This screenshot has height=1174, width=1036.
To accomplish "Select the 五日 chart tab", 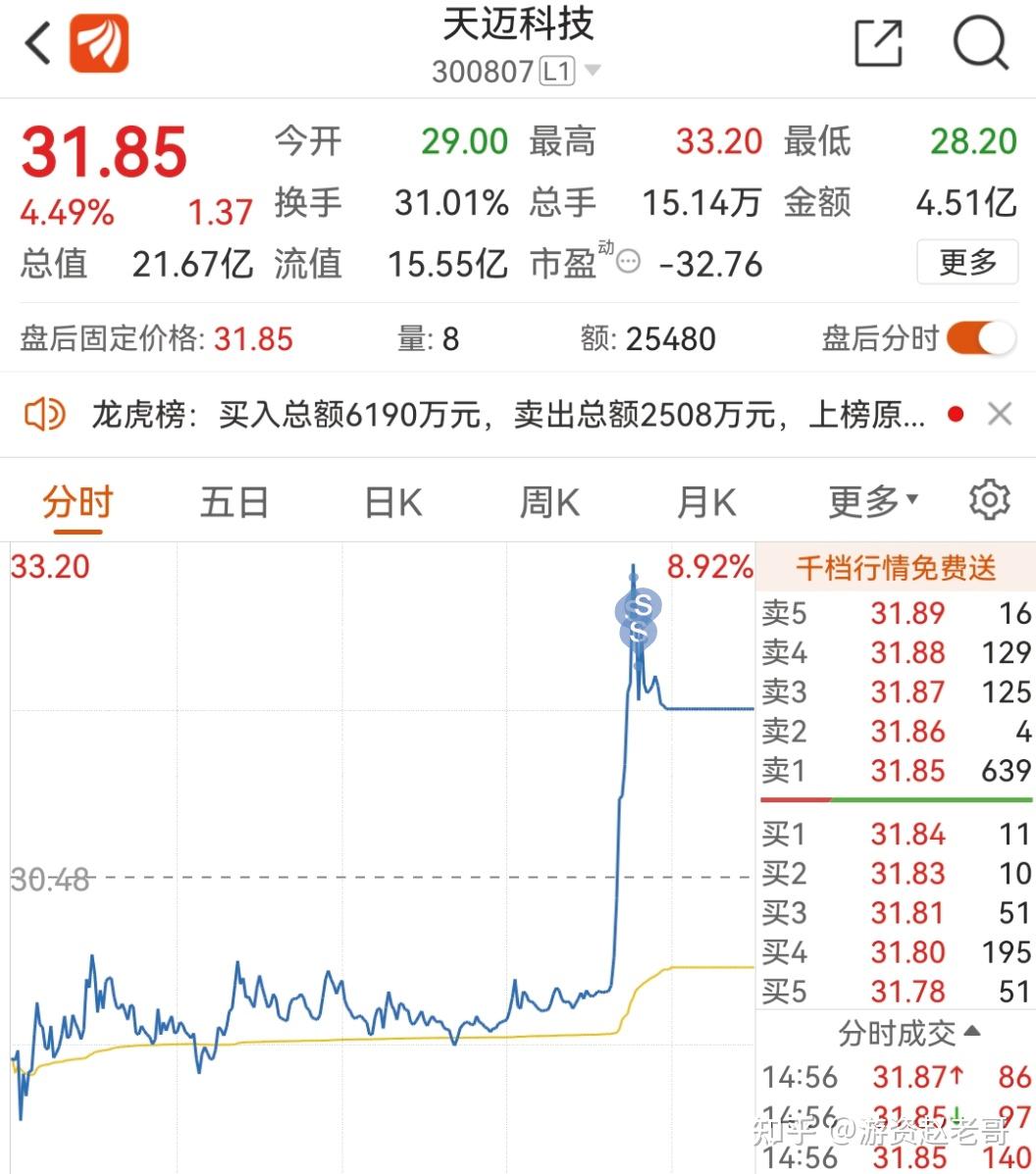I will coord(233,500).
